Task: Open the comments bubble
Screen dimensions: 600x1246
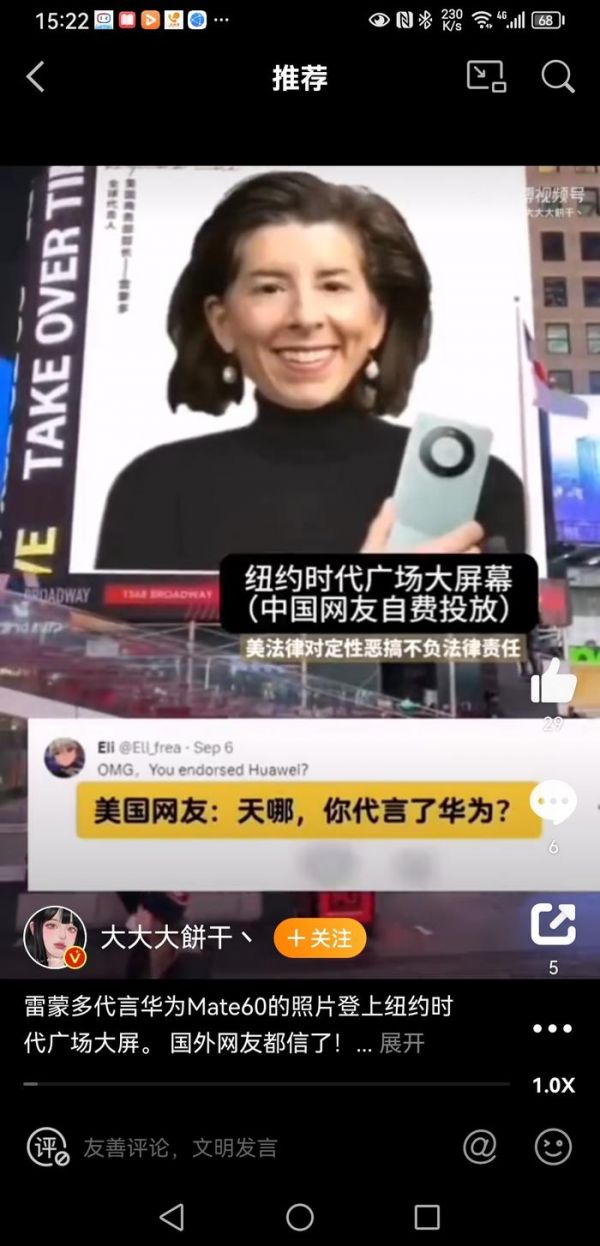Action: [x=553, y=803]
